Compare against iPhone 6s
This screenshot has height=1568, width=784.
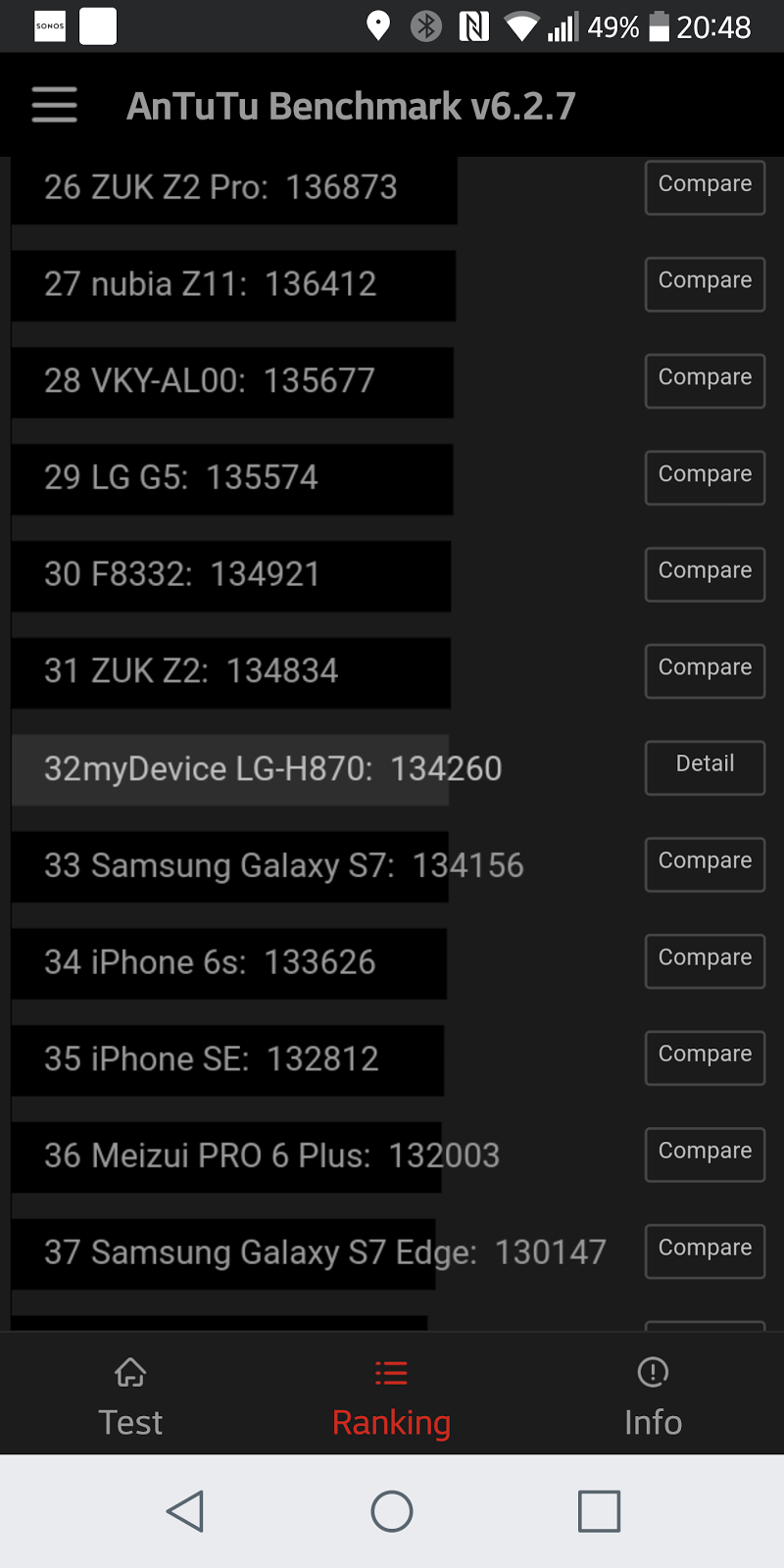pyautogui.click(x=705, y=960)
